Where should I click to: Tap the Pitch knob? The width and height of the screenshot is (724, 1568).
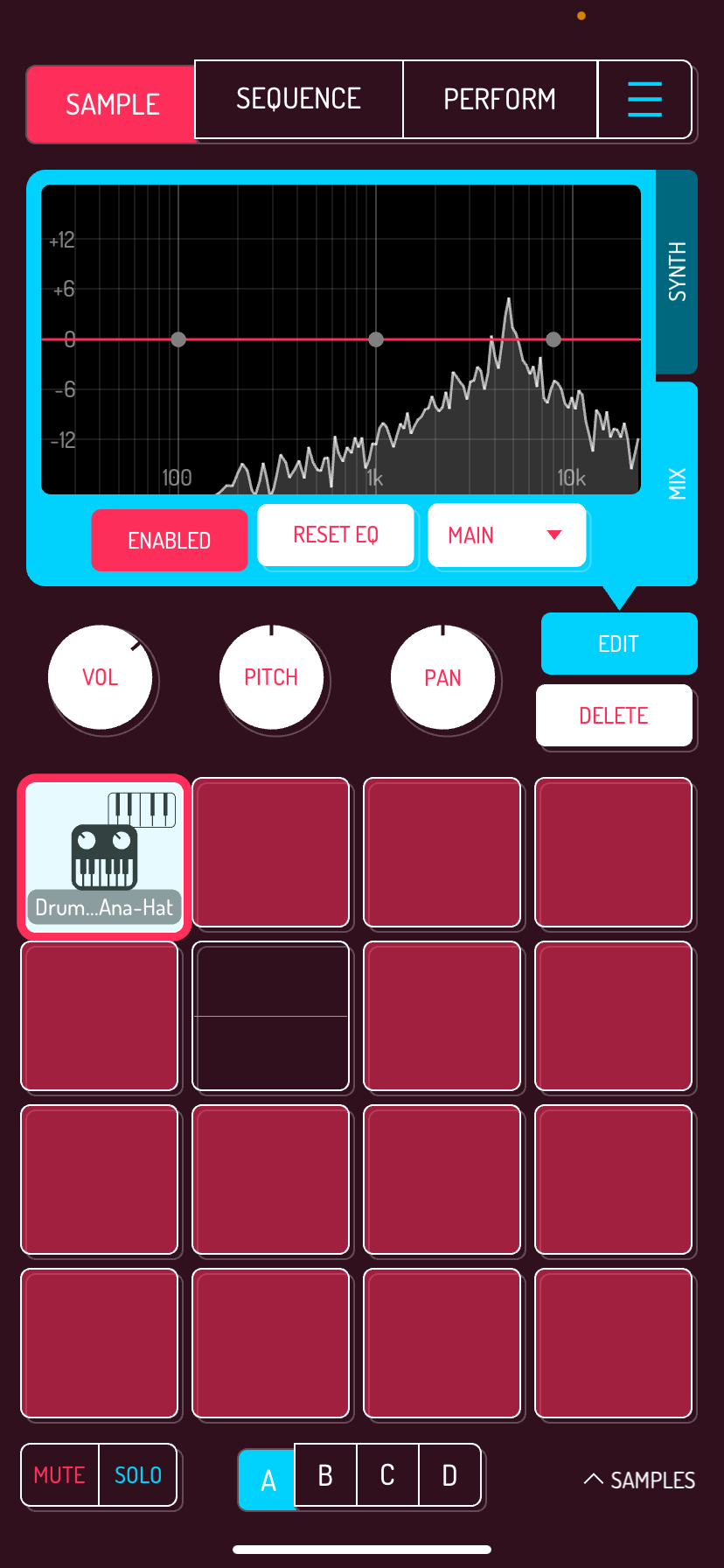(271, 677)
